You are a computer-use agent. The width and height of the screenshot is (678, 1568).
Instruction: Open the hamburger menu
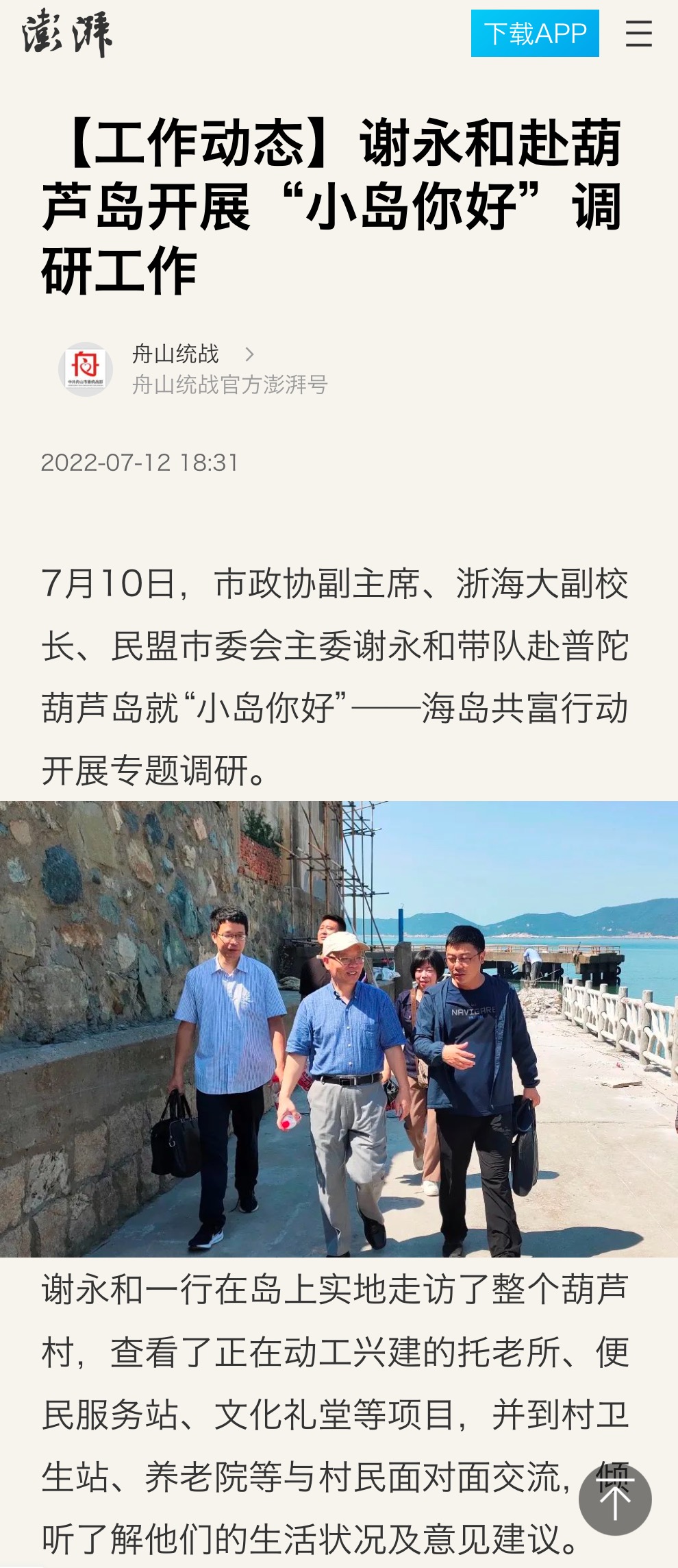638,34
